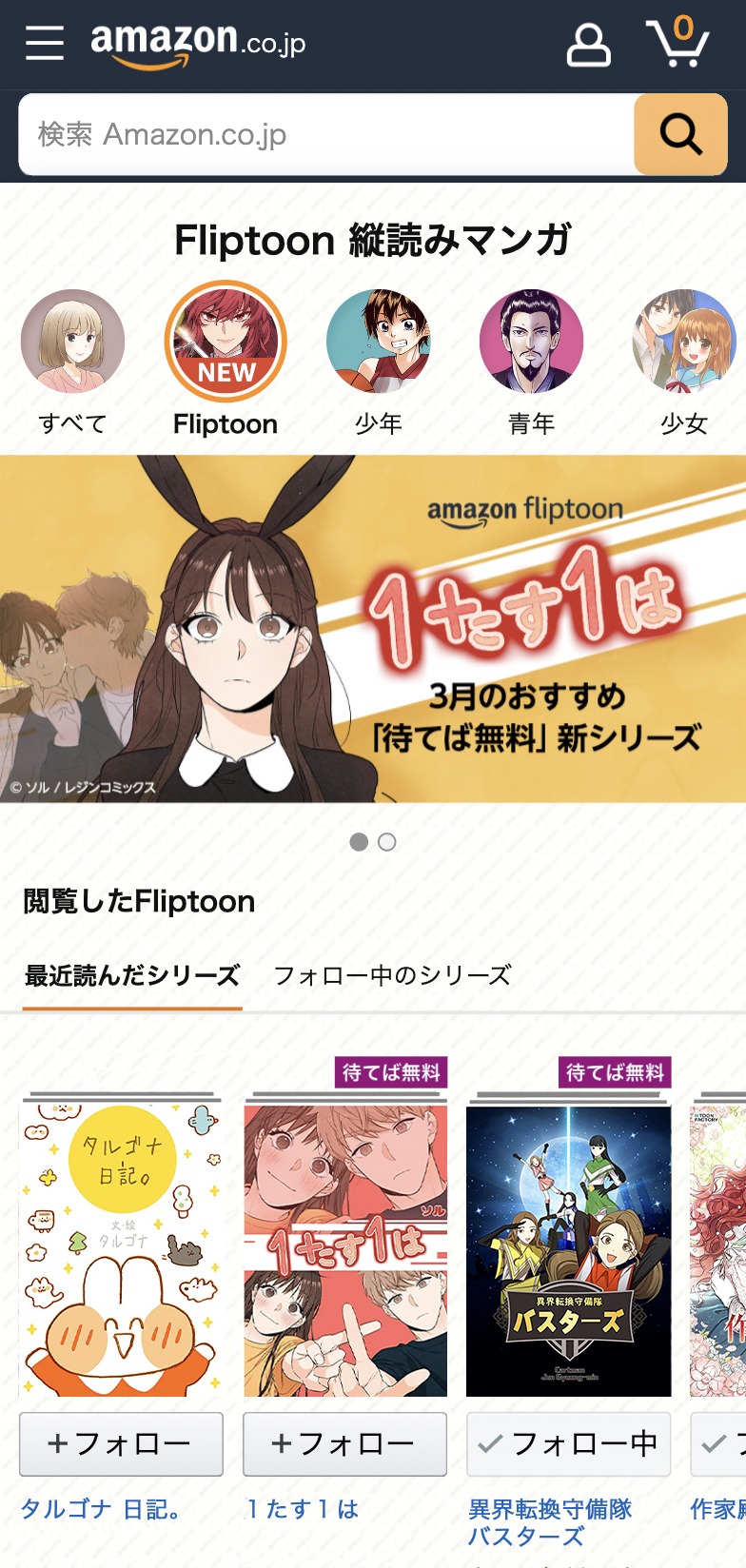Screen dimensions: 746x1568
Task: Tap the Amazon.co.jp search field
Action: pos(325,135)
